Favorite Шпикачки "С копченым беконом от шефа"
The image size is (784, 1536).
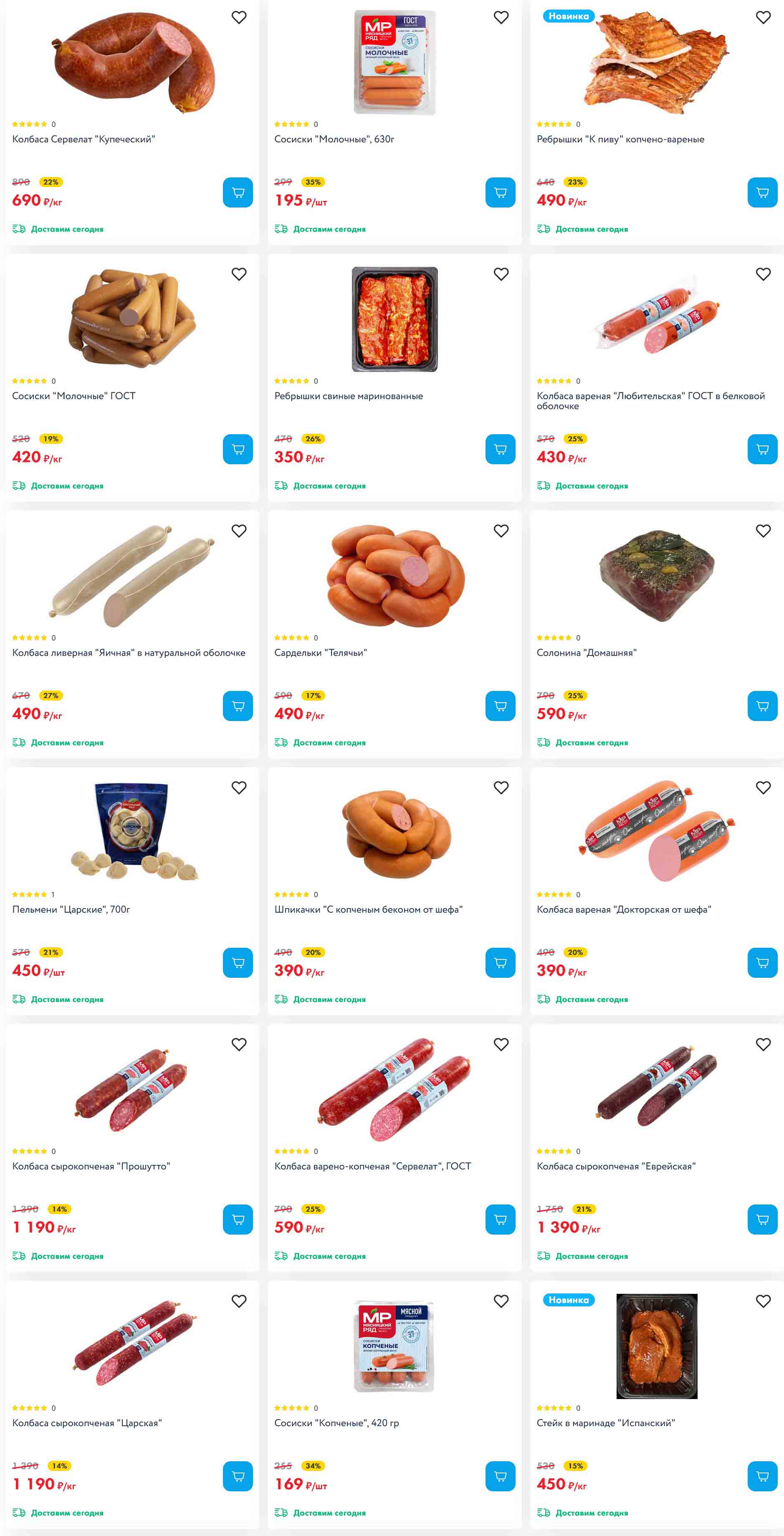click(x=501, y=788)
